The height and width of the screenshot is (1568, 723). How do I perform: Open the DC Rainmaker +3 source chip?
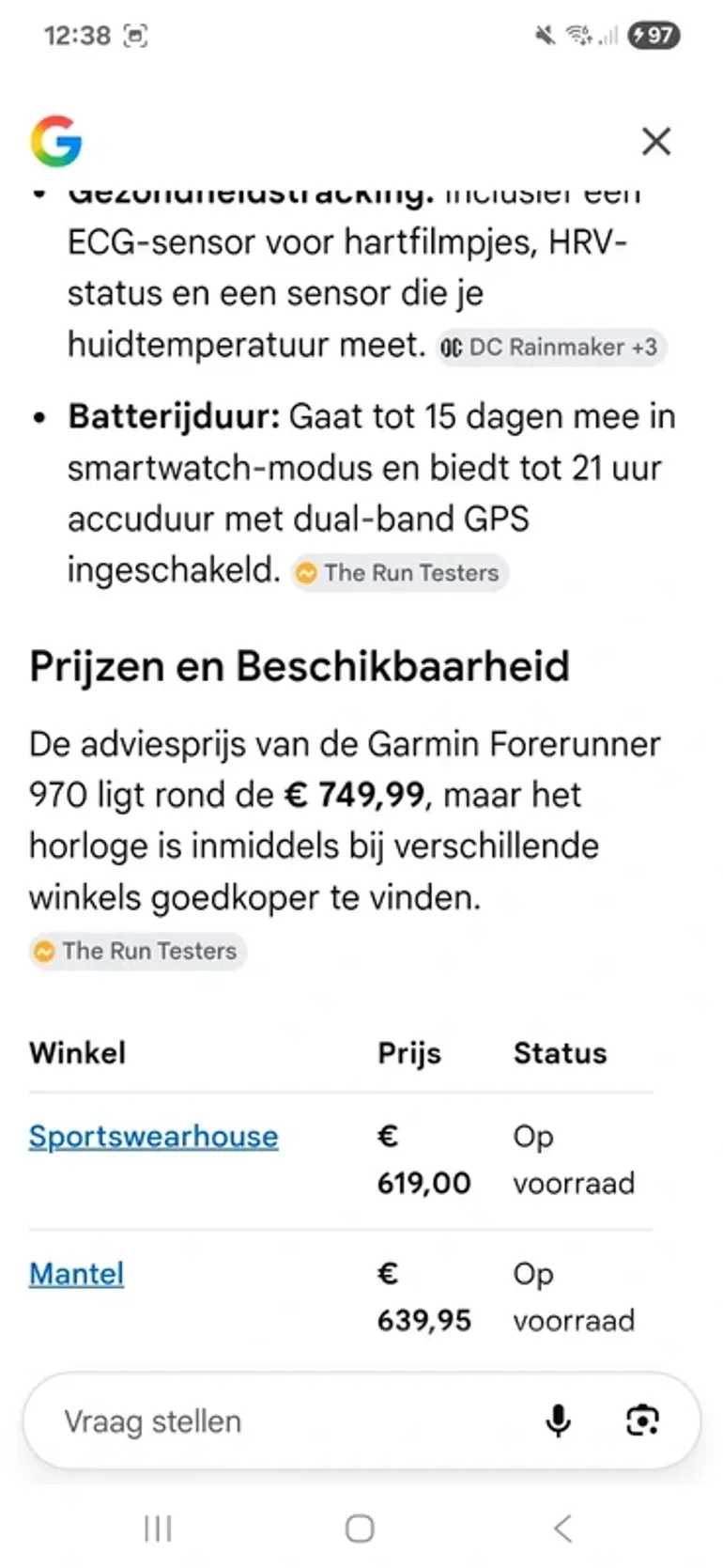[550, 348]
